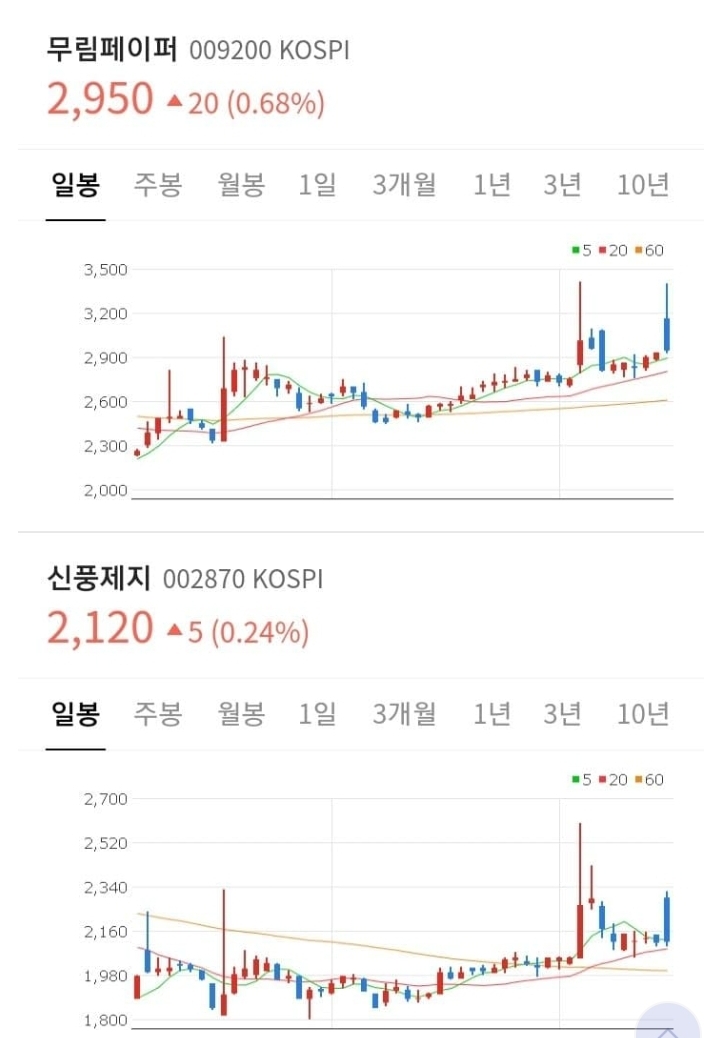Select the 1년 range for 무림페이퍼
720x1038 pixels.
[492, 185]
